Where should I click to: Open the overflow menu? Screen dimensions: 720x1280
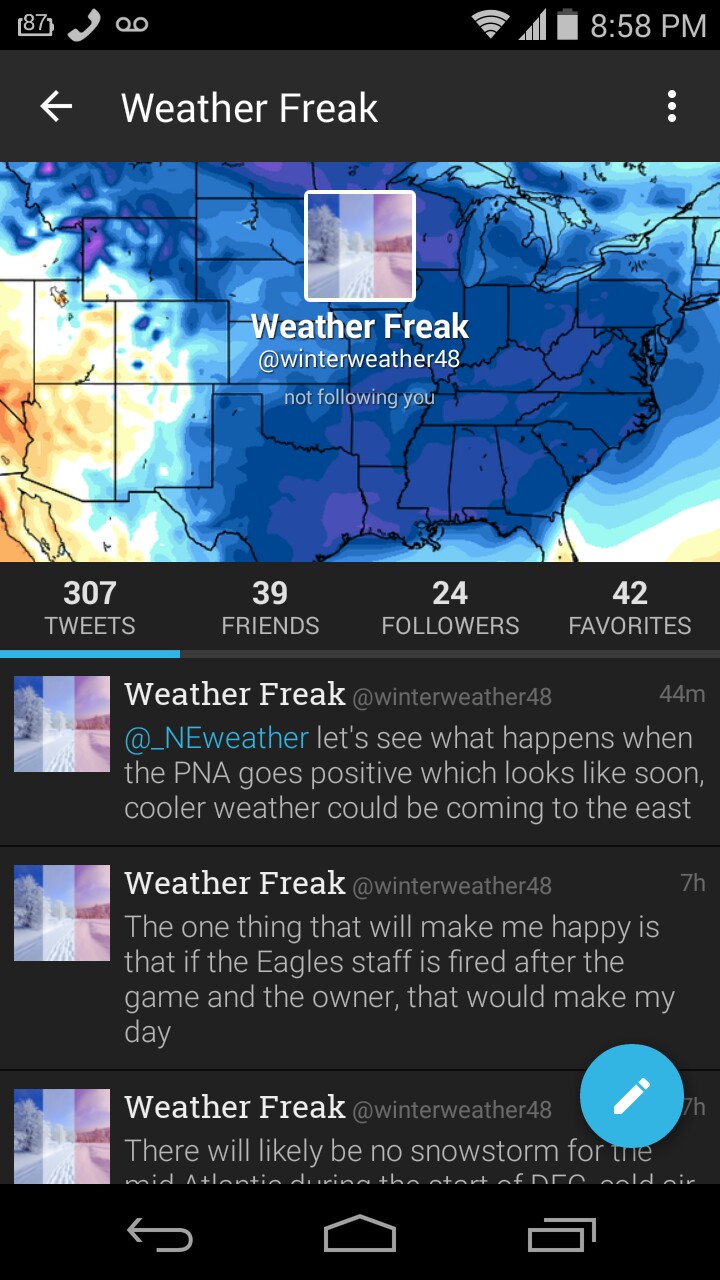pos(672,107)
